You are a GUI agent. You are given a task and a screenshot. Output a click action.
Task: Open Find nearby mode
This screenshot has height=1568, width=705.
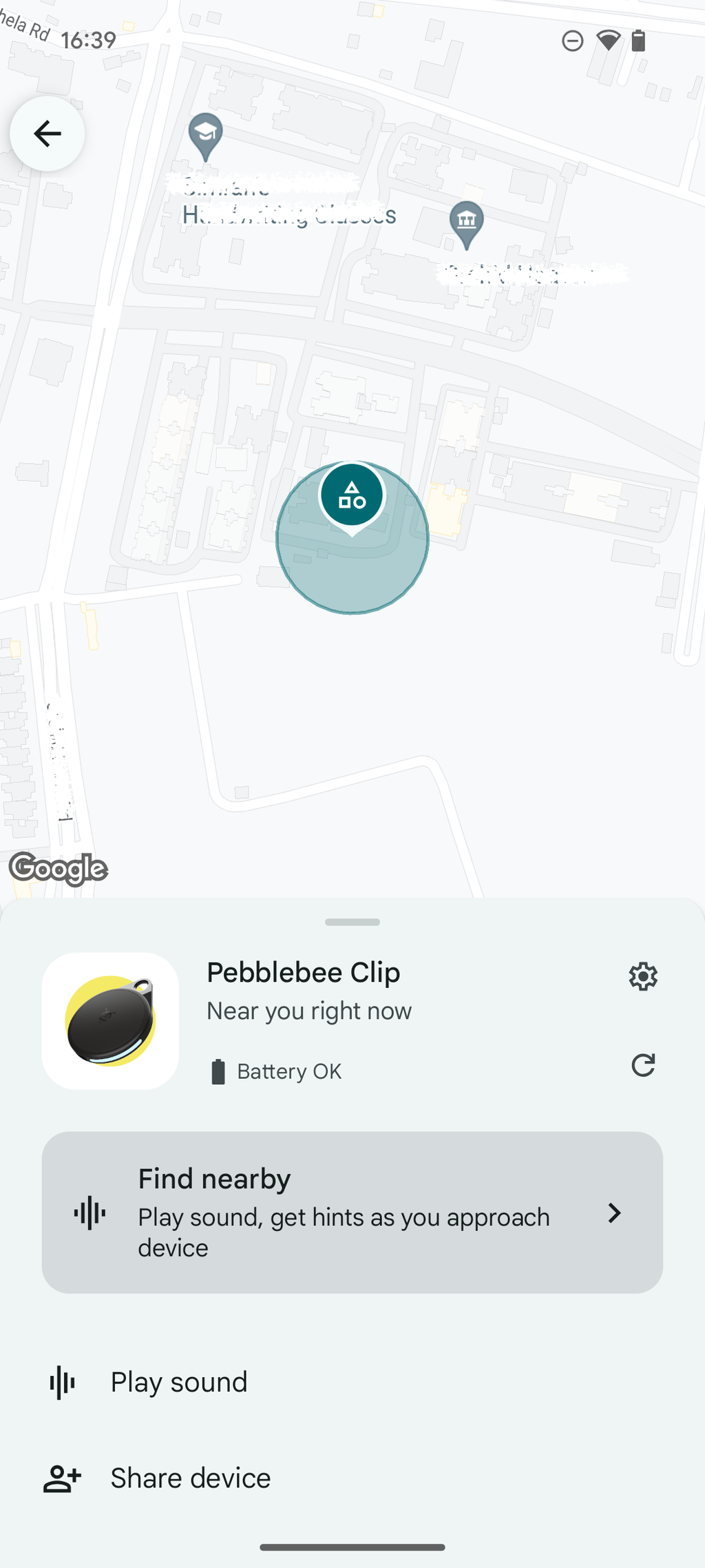(352, 1213)
